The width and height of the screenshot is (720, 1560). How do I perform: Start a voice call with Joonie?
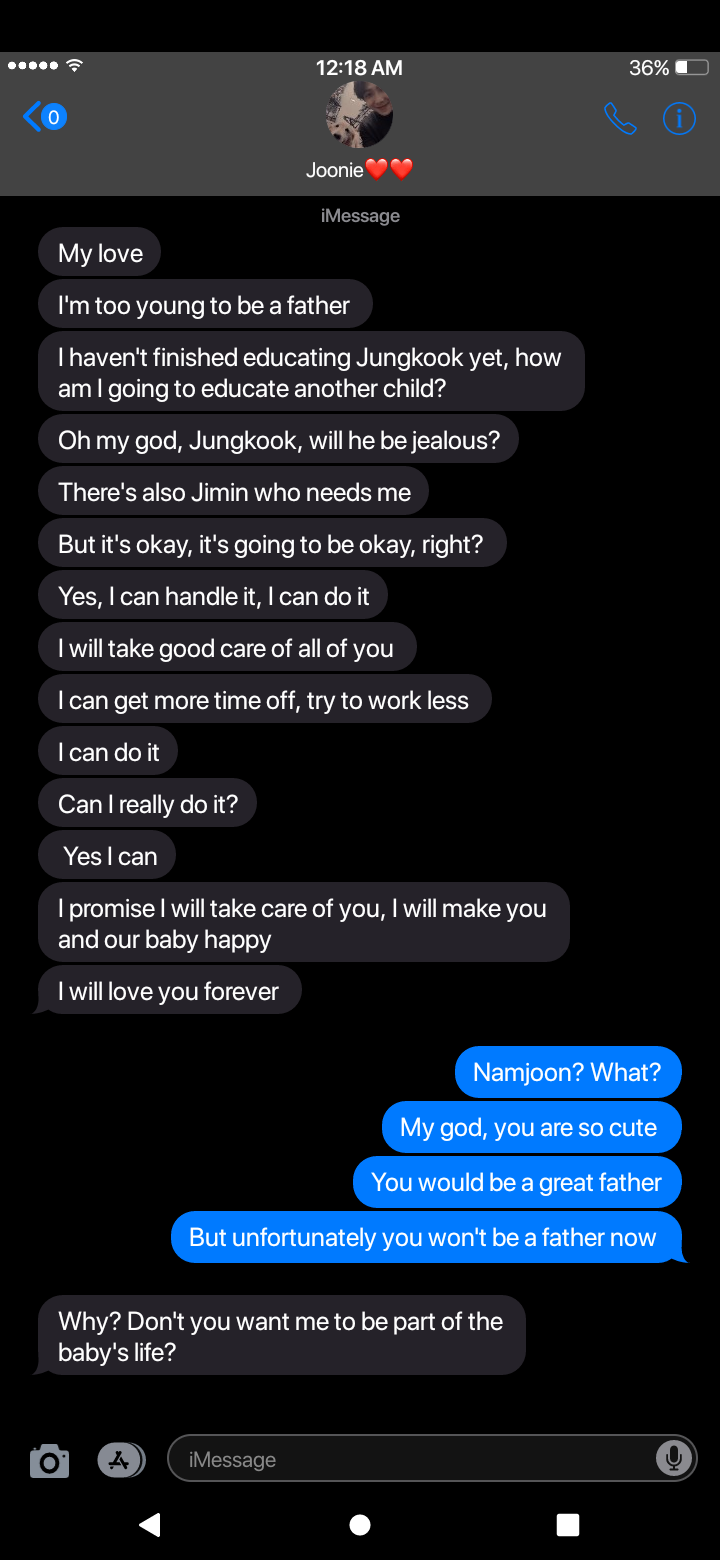pyautogui.click(x=620, y=119)
